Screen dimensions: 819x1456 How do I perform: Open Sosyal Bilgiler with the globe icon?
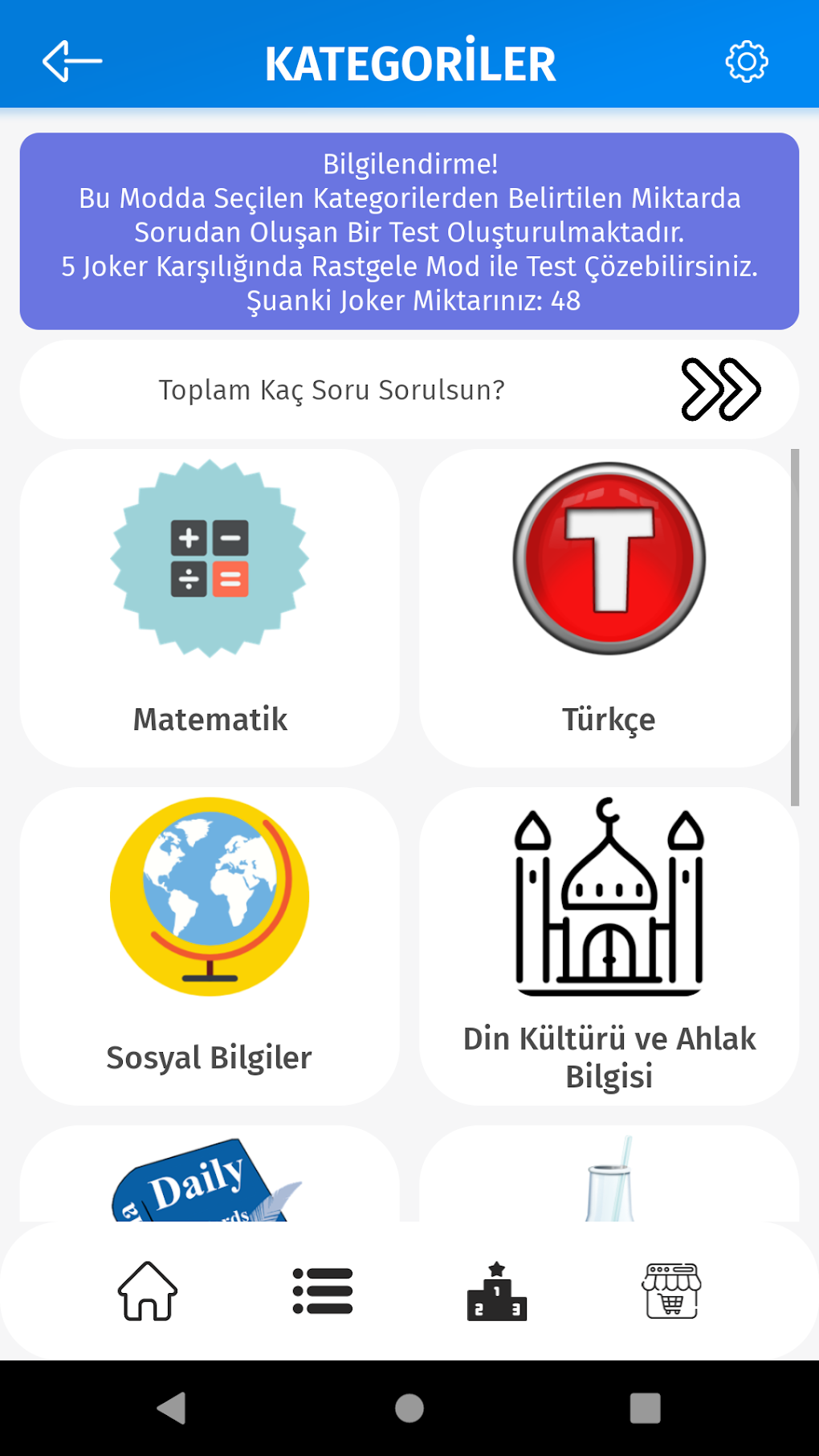(x=209, y=898)
